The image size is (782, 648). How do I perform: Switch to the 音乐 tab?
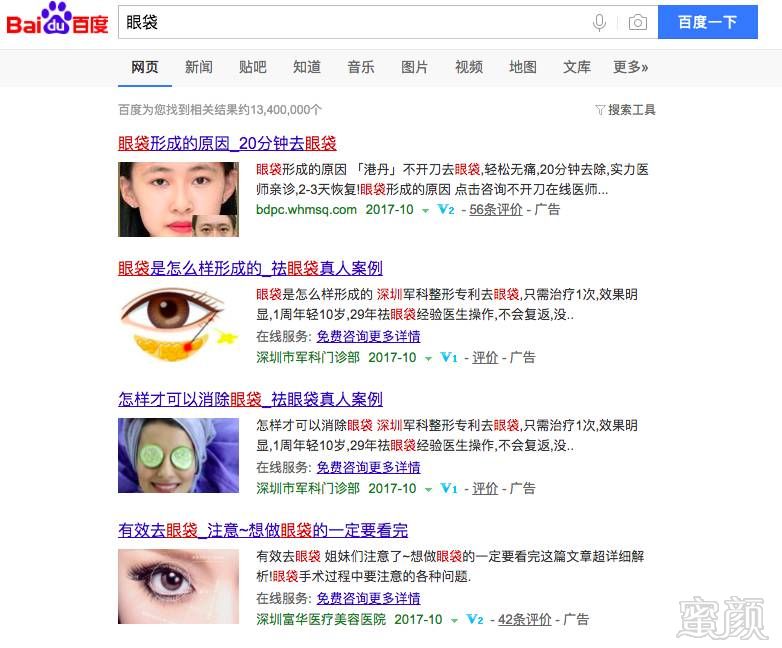361,67
